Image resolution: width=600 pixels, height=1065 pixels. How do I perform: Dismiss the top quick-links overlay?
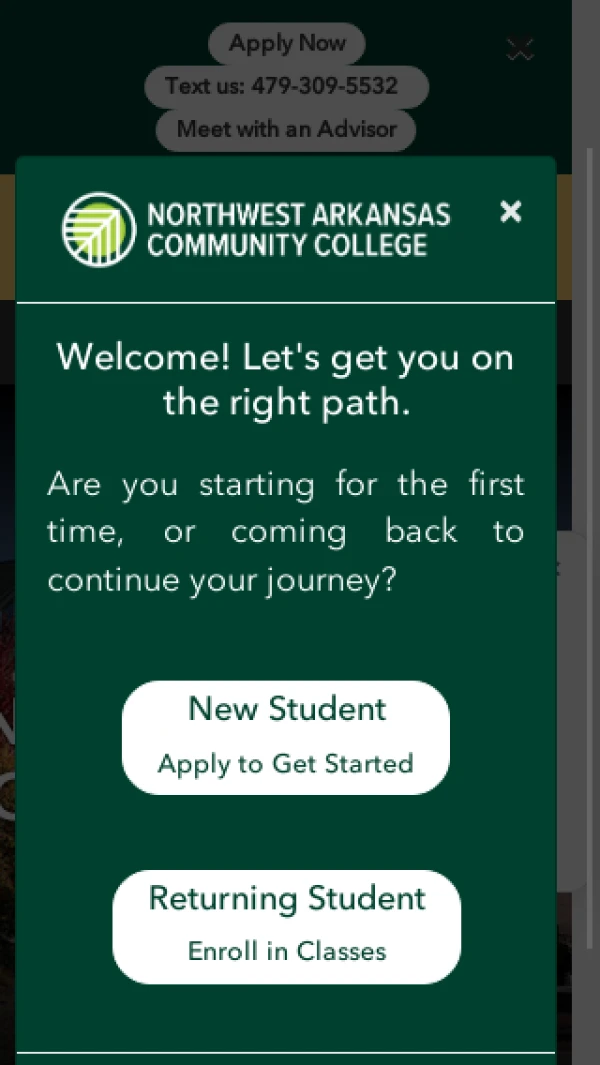click(520, 49)
